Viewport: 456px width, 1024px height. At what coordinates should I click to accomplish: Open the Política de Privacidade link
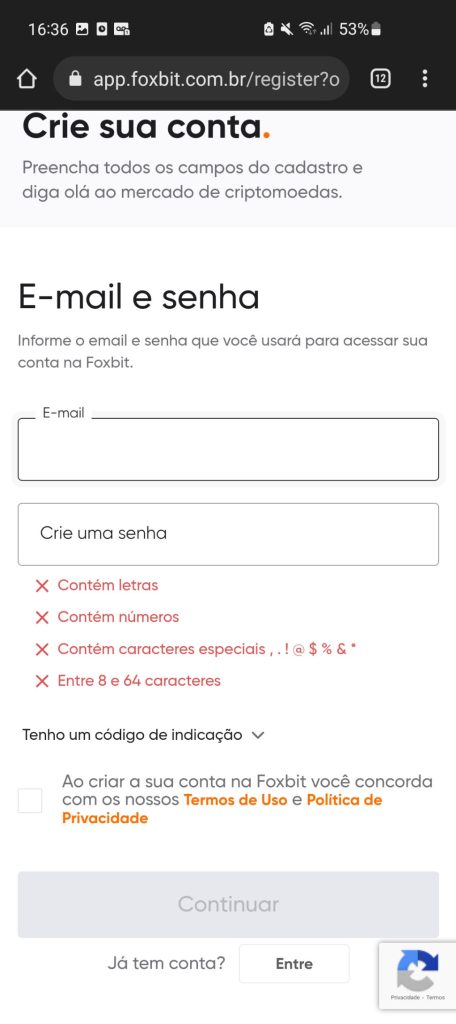click(x=222, y=808)
